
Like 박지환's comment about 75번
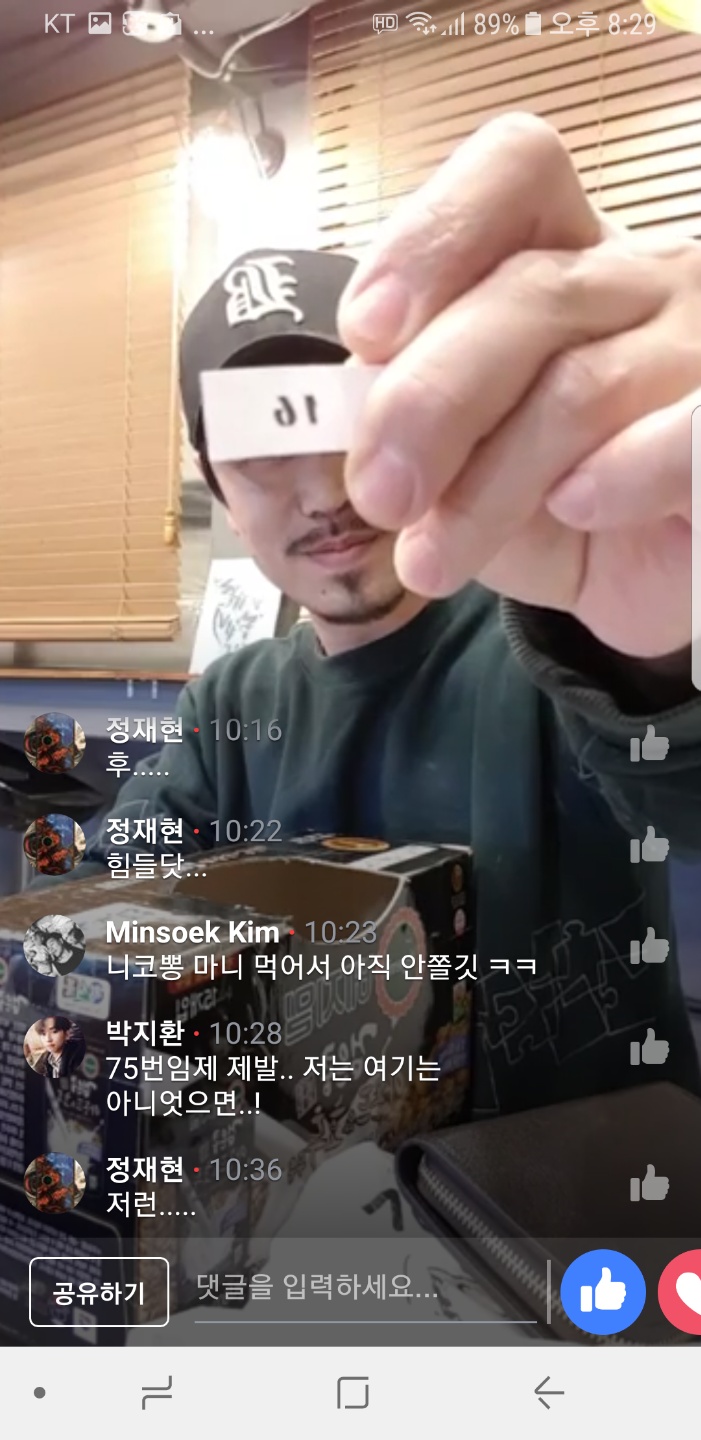tap(649, 1047)
